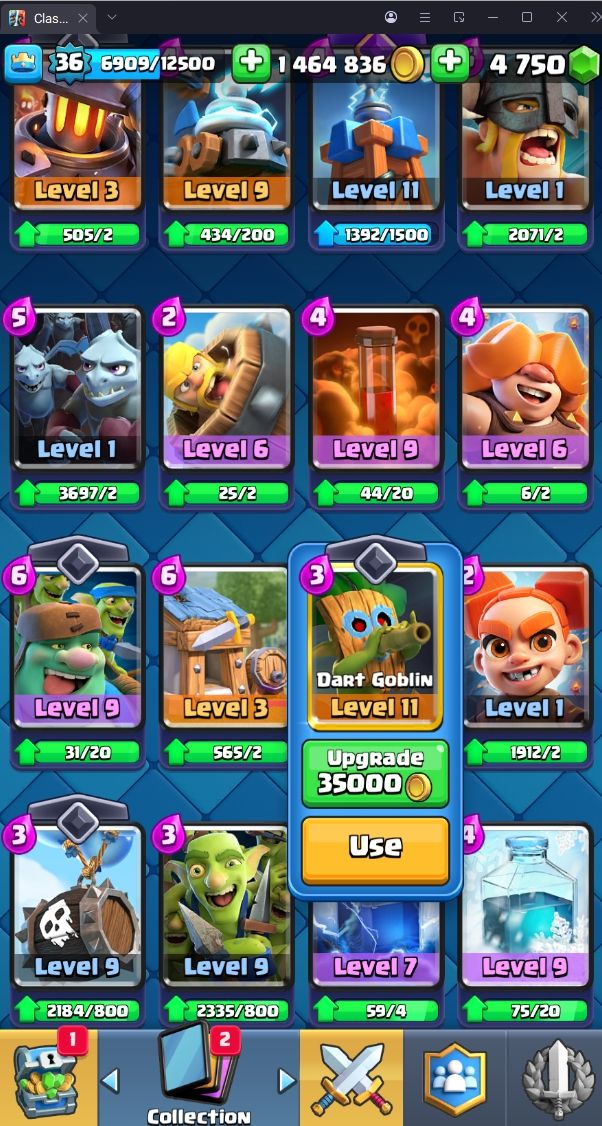This screenshot has width=602, height=1126.
Task: Select the Elite Barbarians card with 2071/2
Action: click(x=524, y=140)
